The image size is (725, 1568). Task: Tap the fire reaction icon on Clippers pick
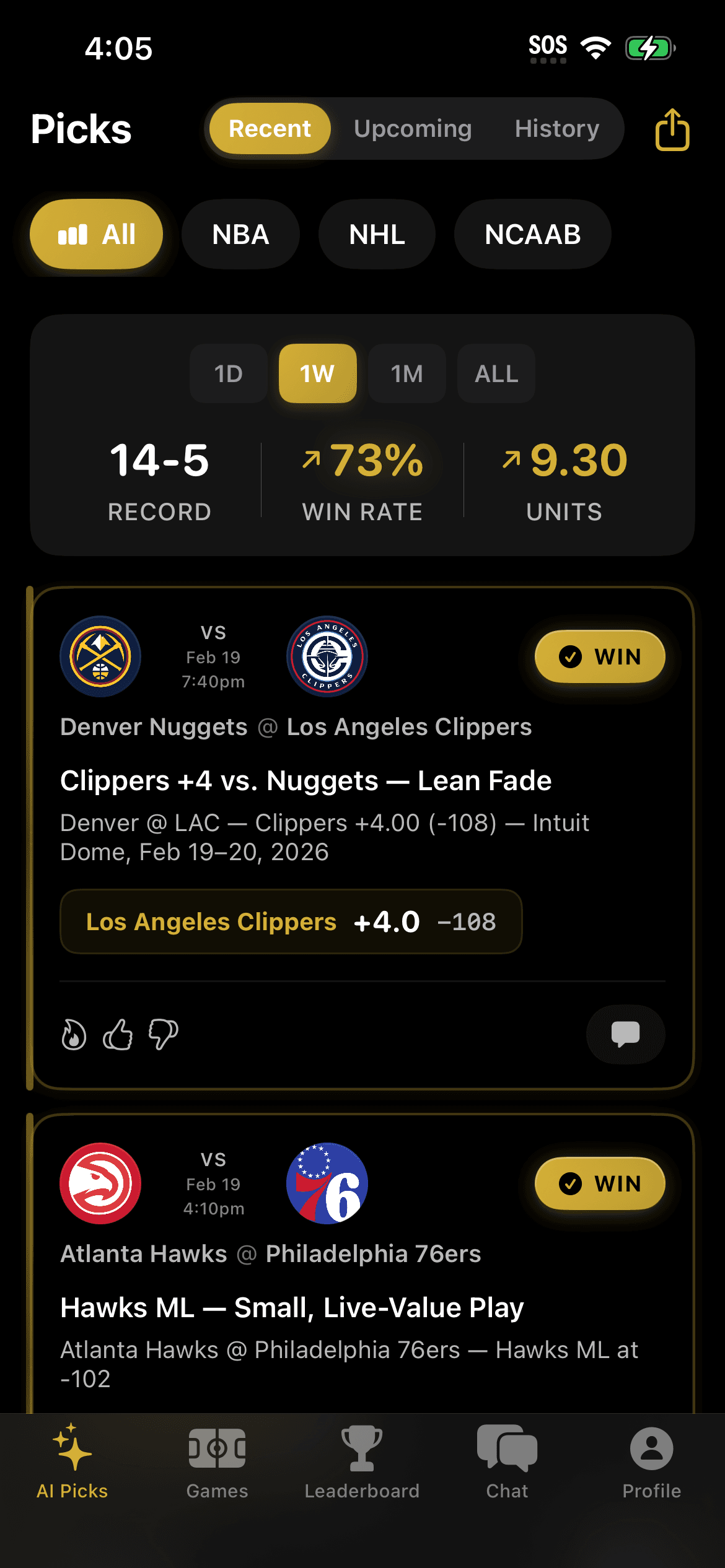click(x=74, y=1034)
